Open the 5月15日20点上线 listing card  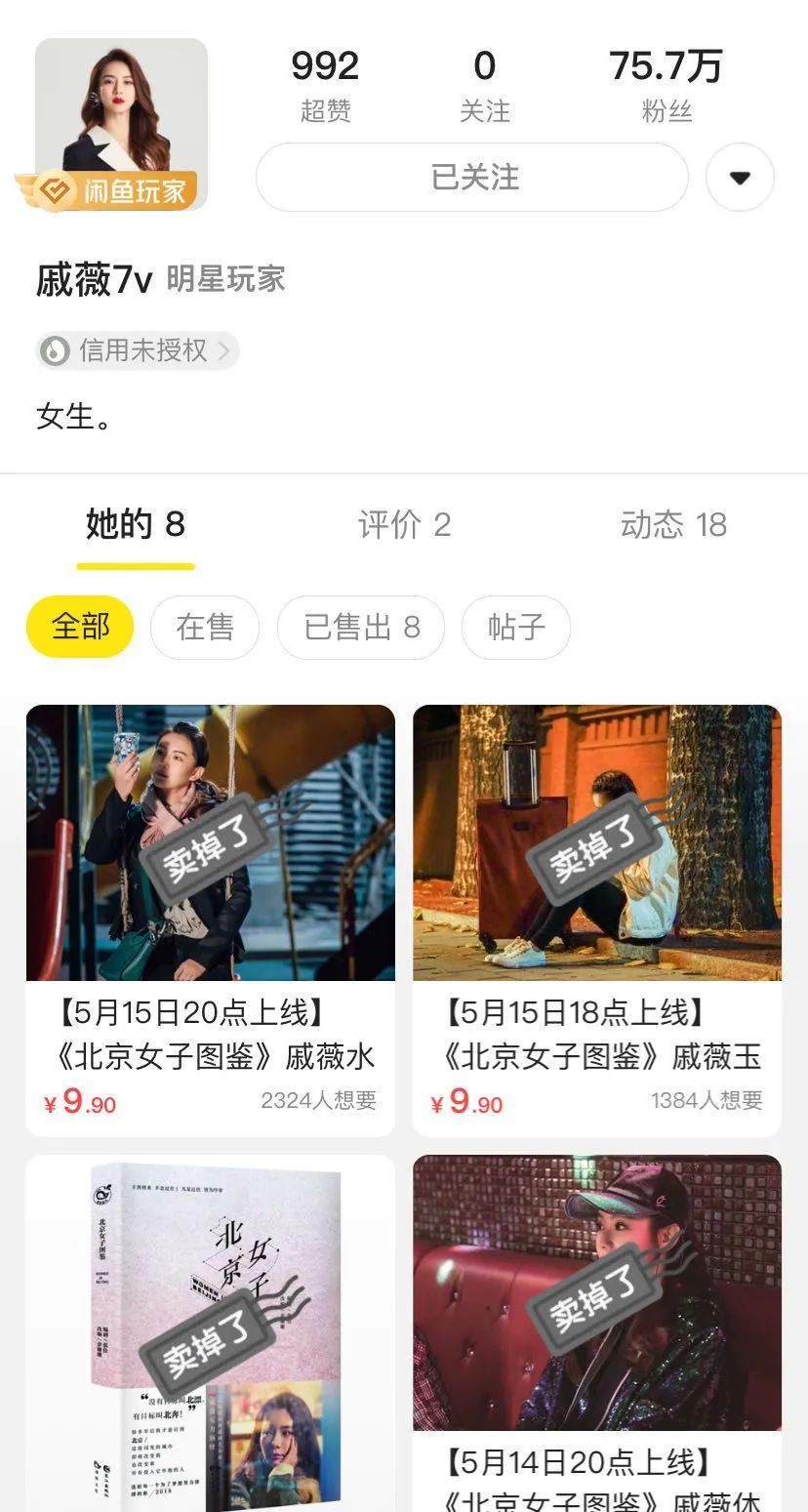211,919
